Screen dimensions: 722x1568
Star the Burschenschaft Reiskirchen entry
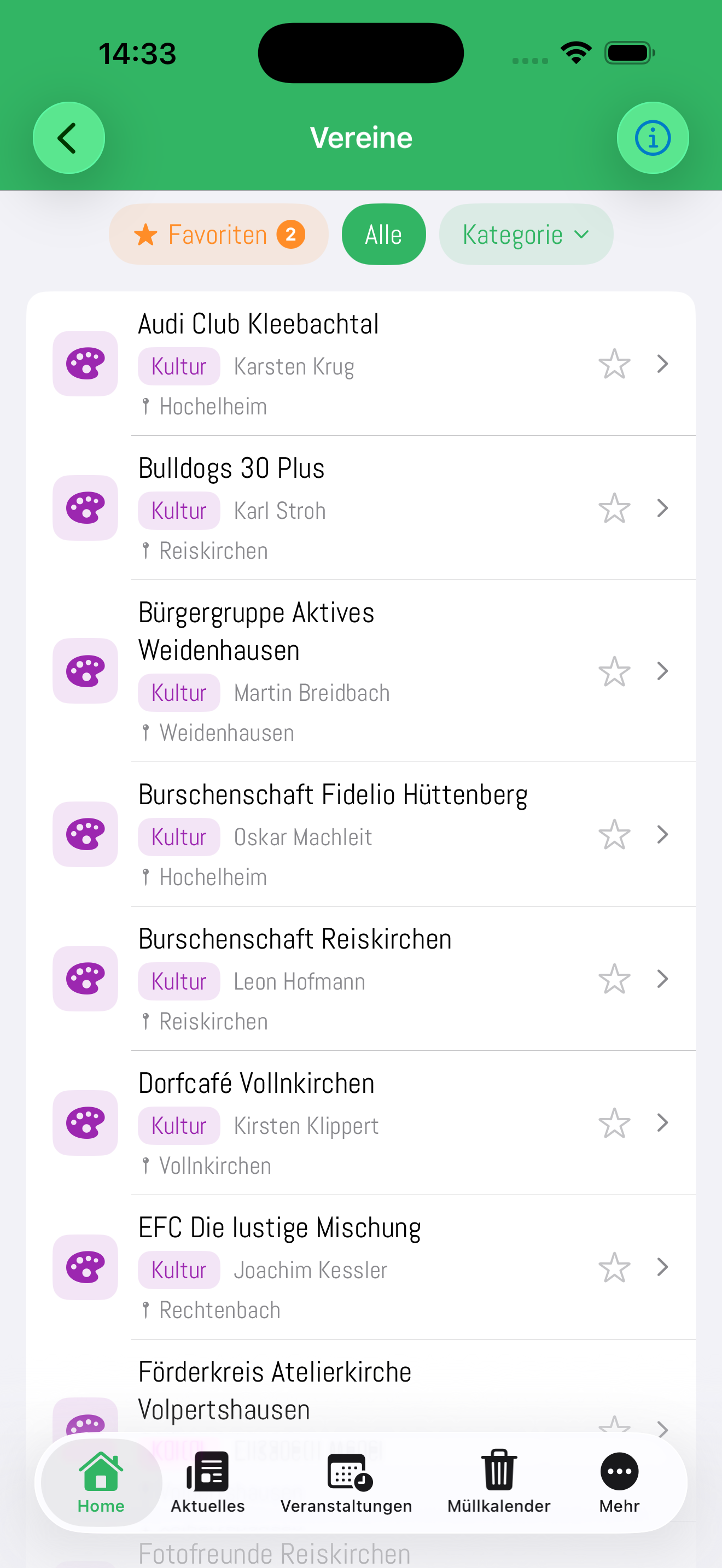[x=614, y=978]
